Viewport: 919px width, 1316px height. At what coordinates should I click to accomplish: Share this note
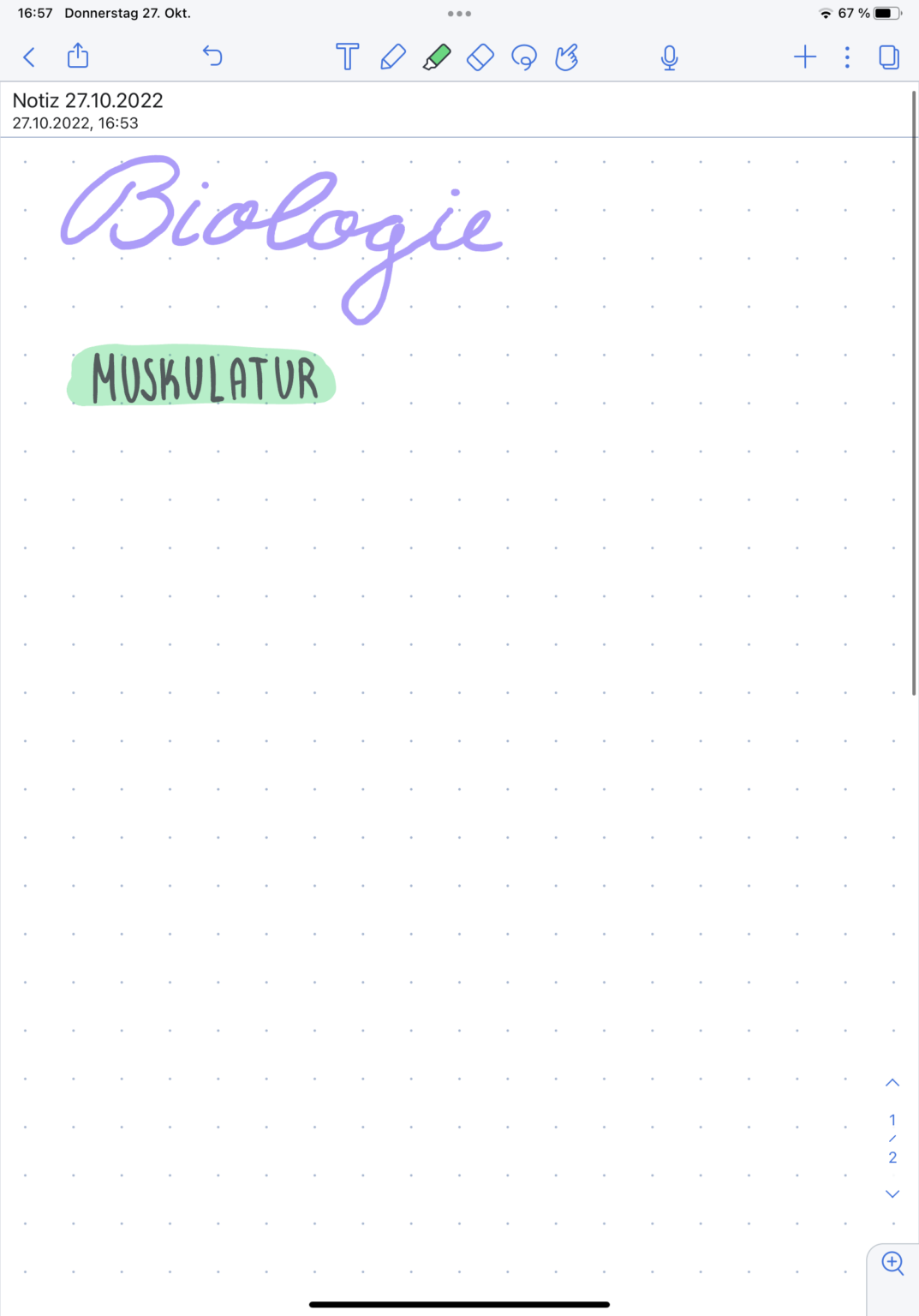[x=78, y=57]
